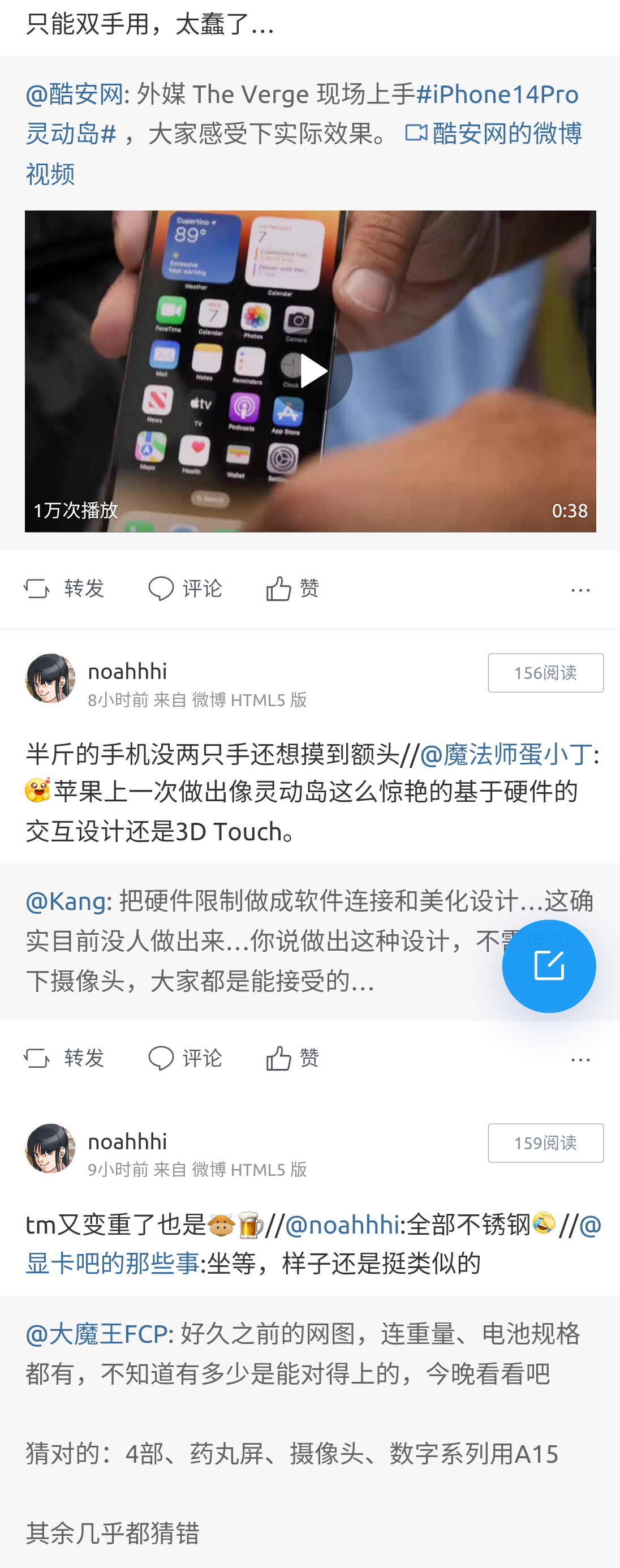Screen dimensions: 620x1568
Task: Open the @大魔王FCP profile link
Action: pos(97,1334)
